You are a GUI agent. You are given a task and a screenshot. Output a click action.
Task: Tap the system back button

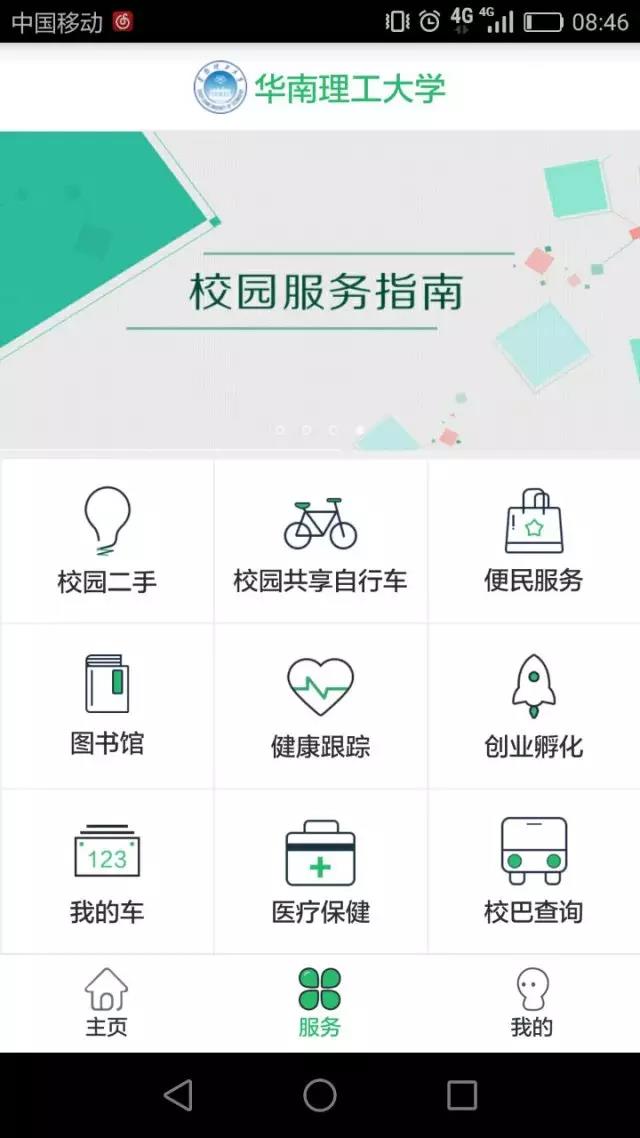pos(178,1095)
